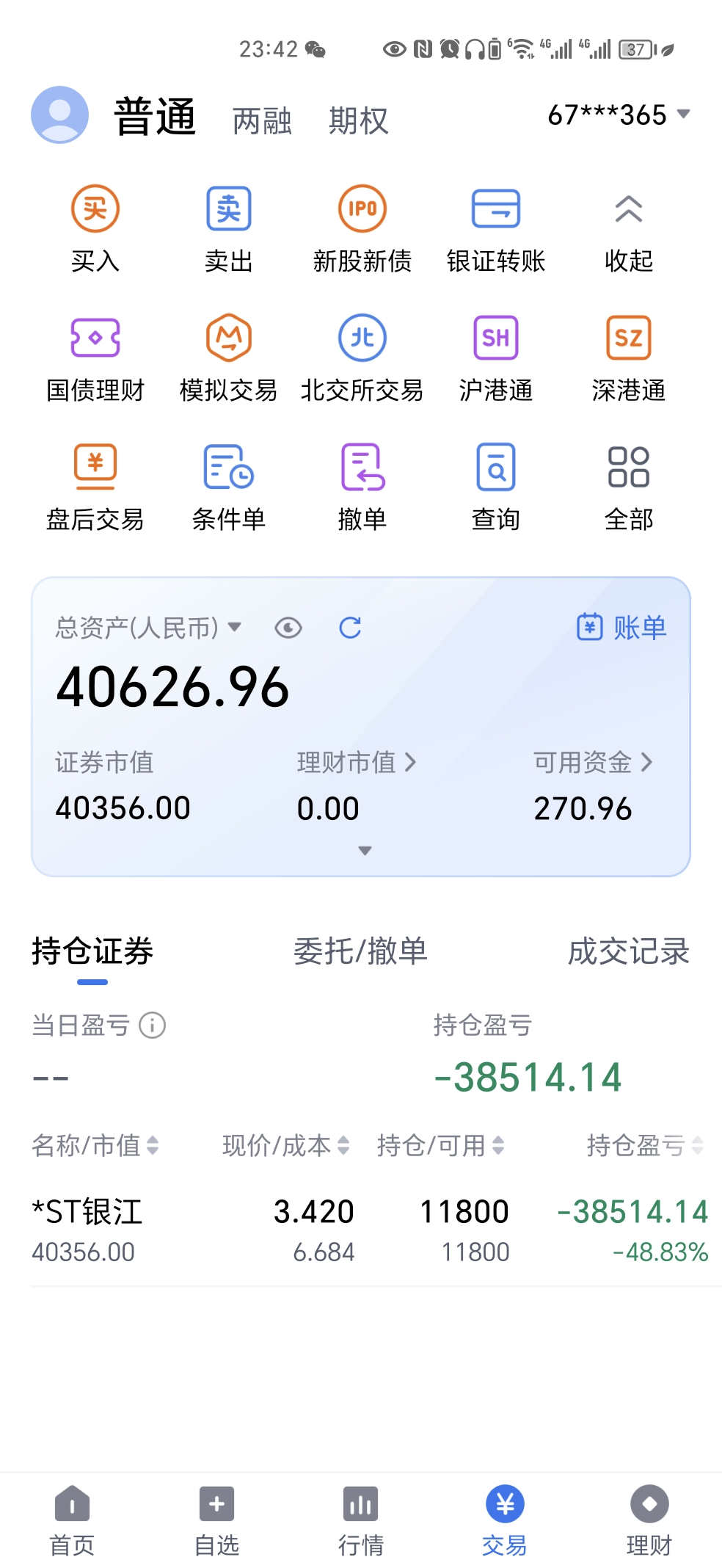Open 银证转账 bank transfer
722x1568 pixels.
coord(495,228)
